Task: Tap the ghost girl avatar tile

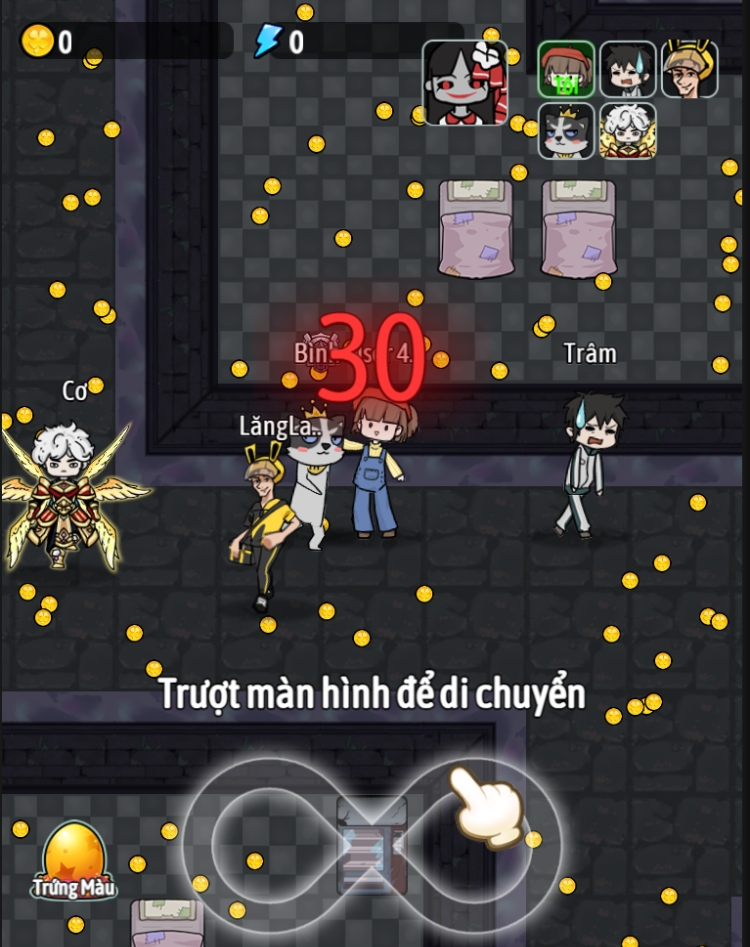Action: 464,82
